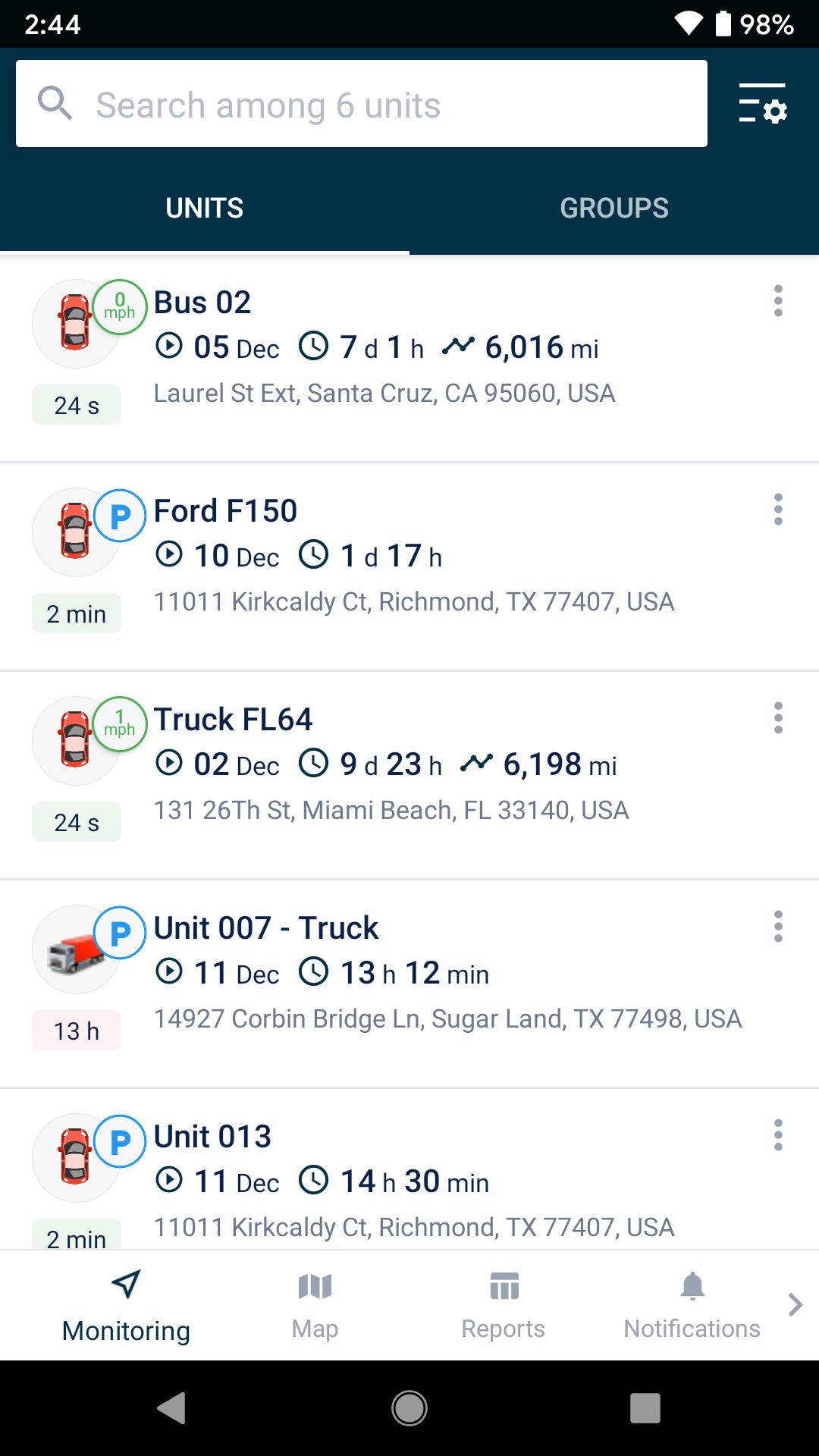This screenshot has width=819, height=1456.
Task: Select the Units tab
Action: 205,208
